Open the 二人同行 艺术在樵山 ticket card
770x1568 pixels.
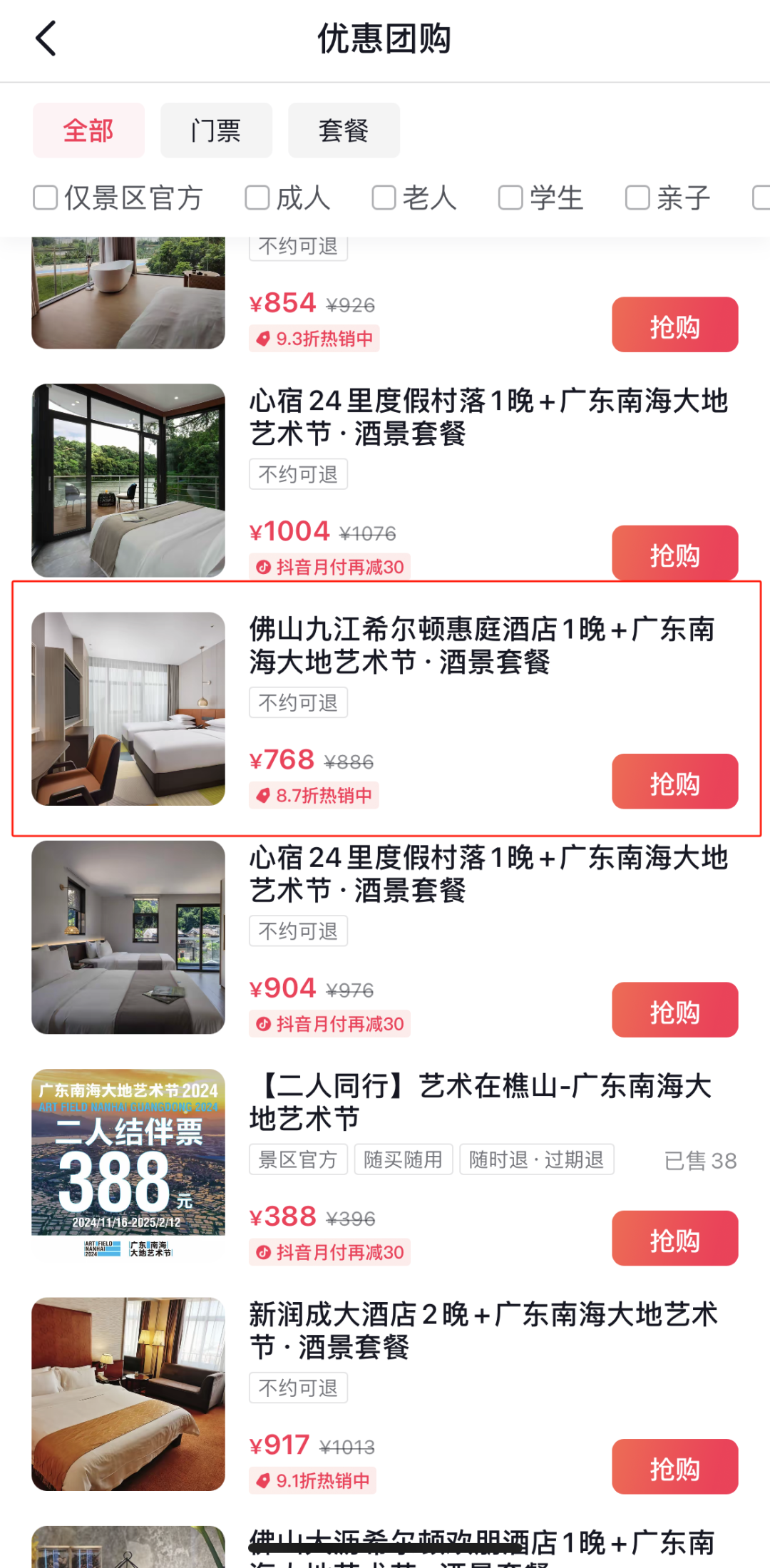[385, 1165]
